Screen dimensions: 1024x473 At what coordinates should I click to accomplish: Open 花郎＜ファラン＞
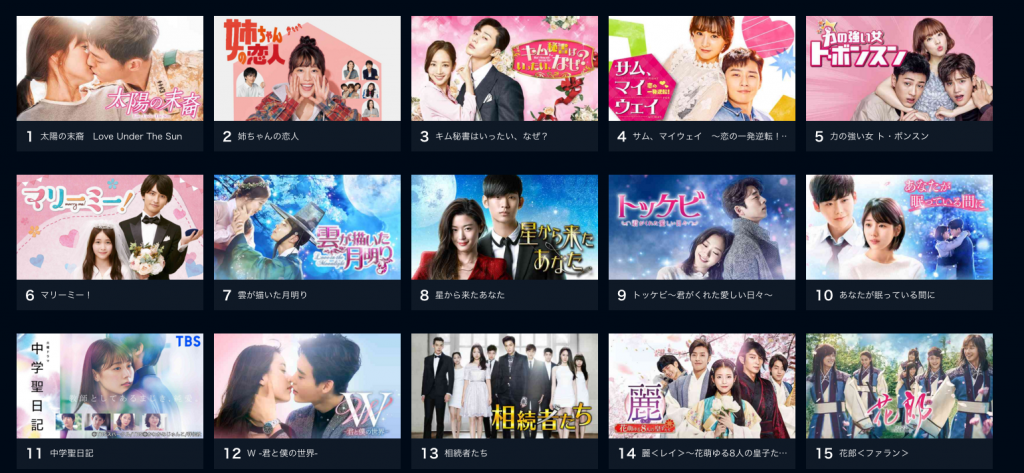coord(899,386)
